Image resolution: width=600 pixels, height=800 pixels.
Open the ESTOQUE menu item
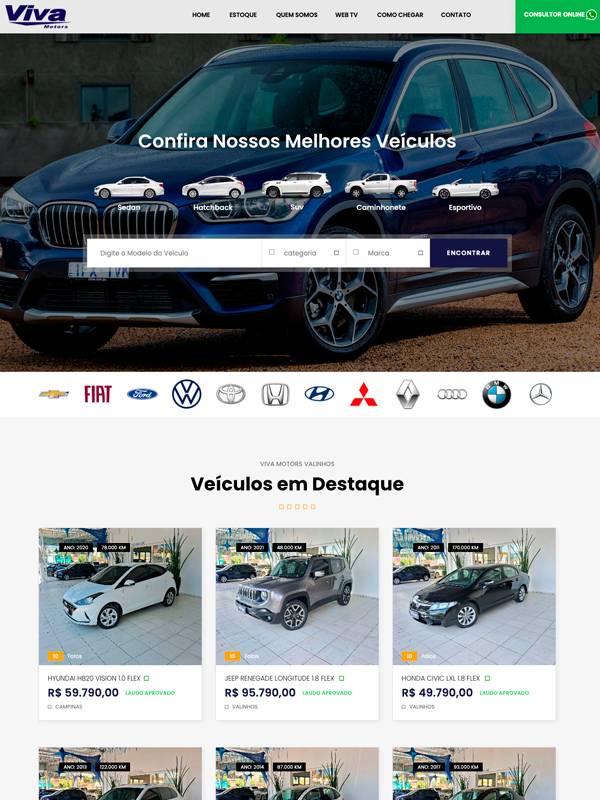point(242,15)
